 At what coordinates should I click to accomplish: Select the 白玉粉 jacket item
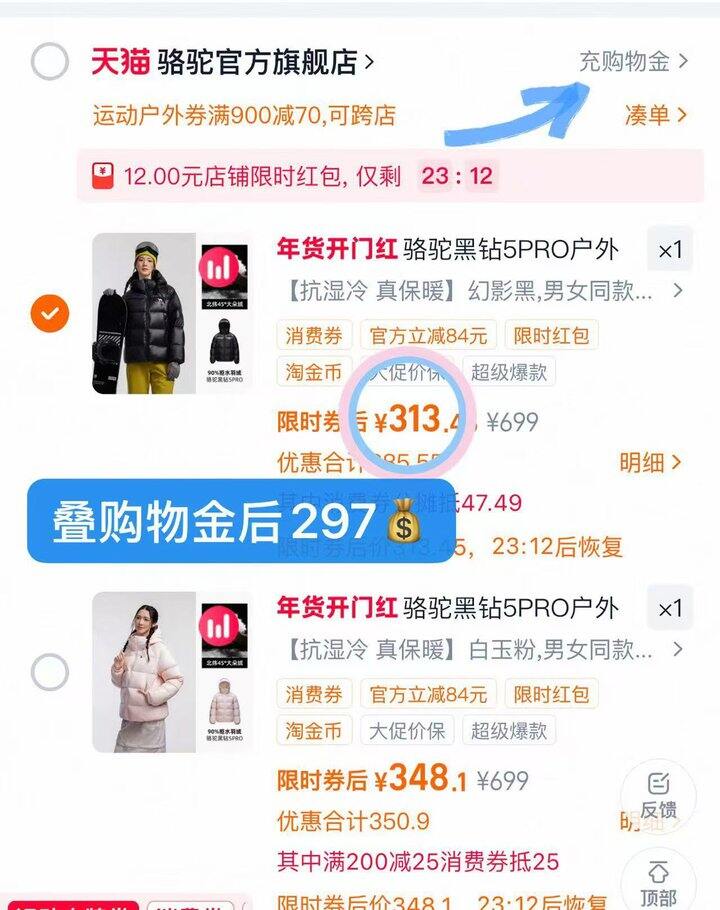coord(49,672)
